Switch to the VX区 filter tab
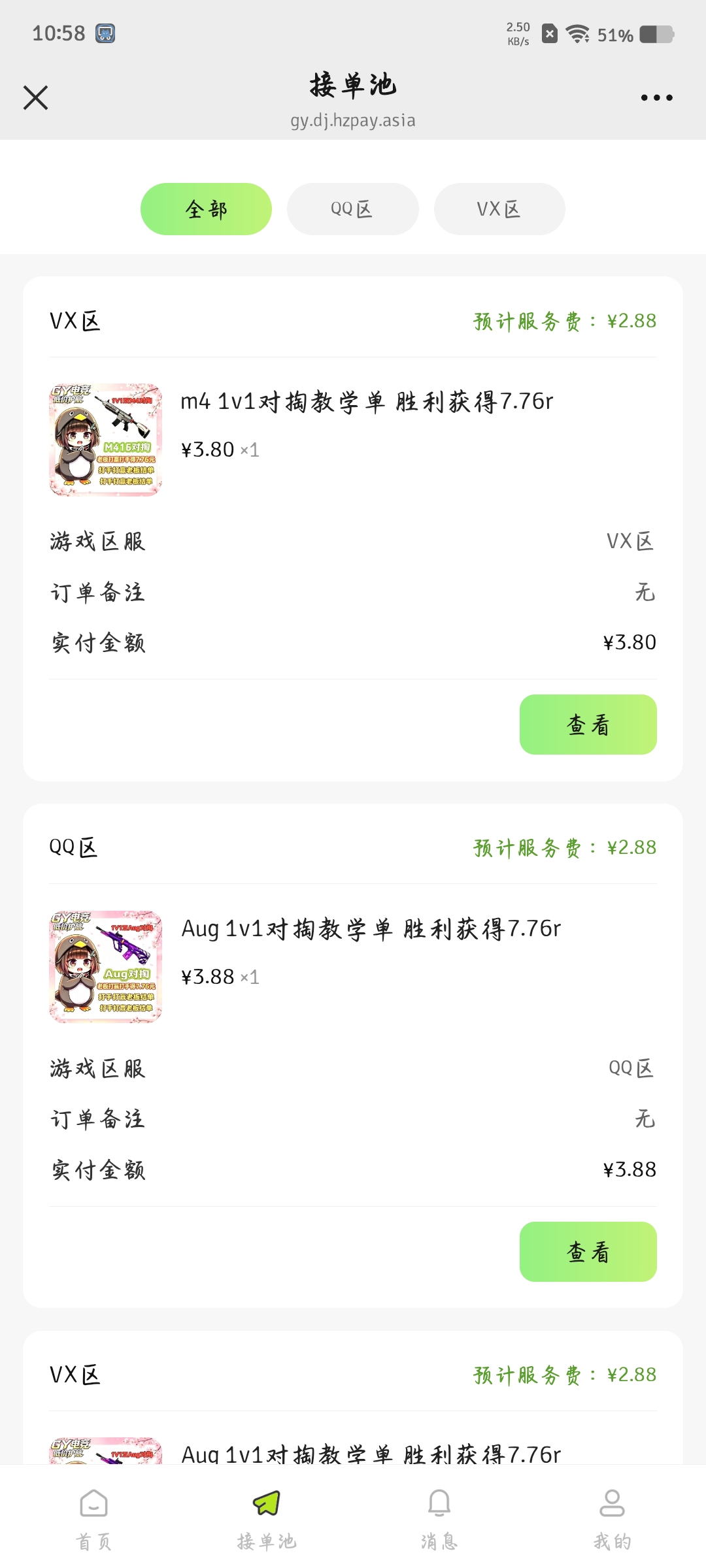 [499, 209]
